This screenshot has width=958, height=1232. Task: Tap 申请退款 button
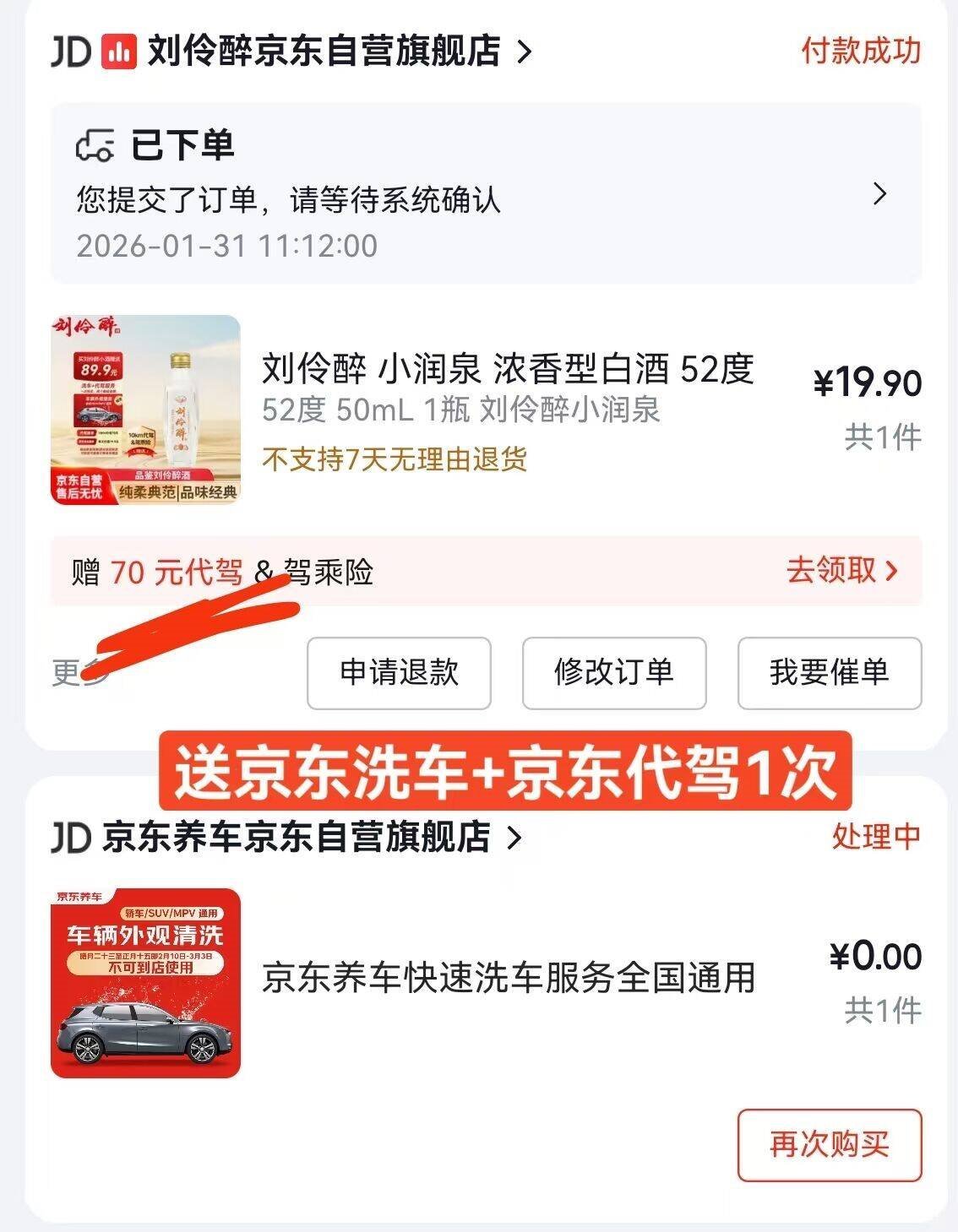(399, 673)
